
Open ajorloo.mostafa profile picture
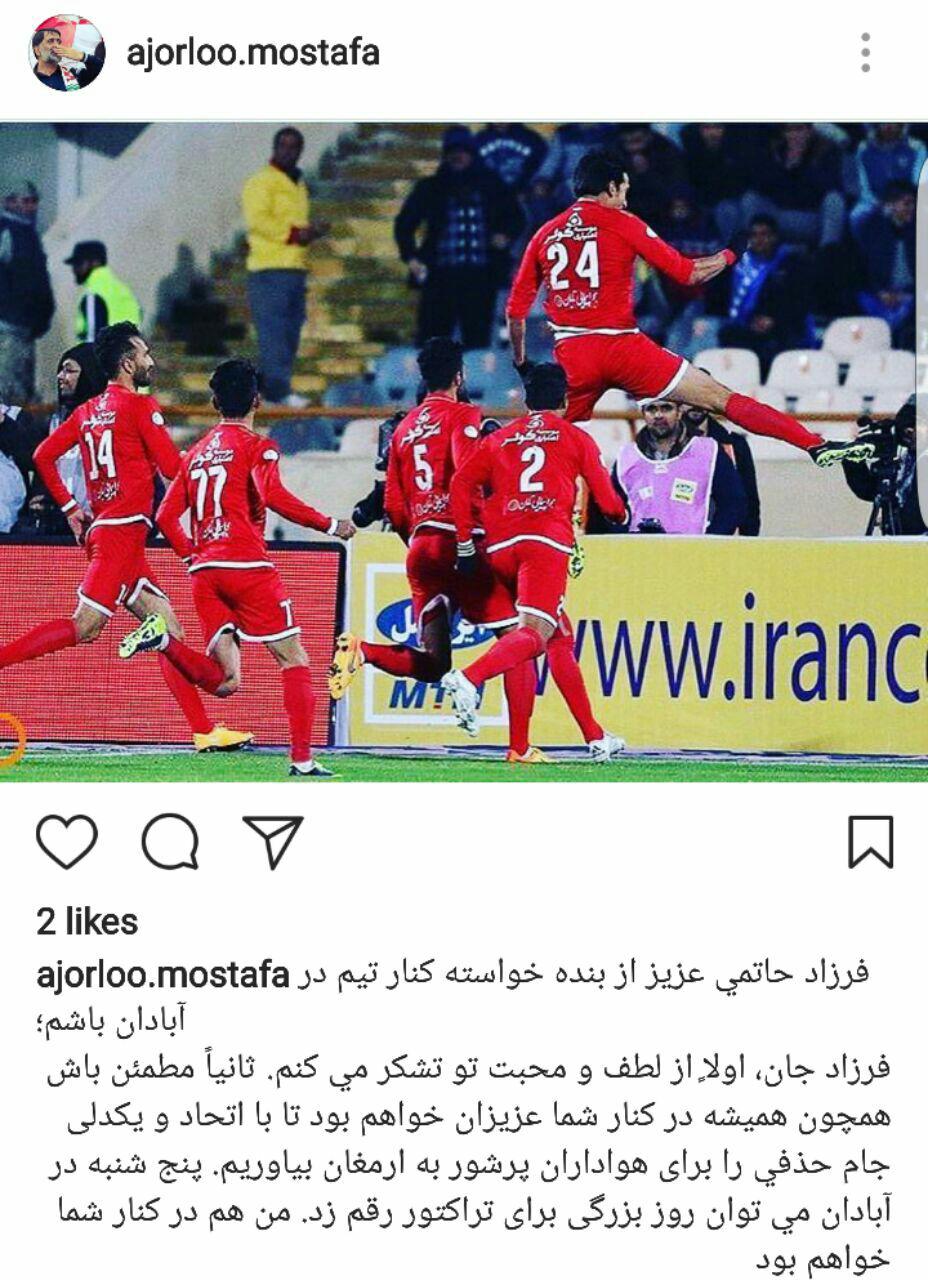point(66,53)
